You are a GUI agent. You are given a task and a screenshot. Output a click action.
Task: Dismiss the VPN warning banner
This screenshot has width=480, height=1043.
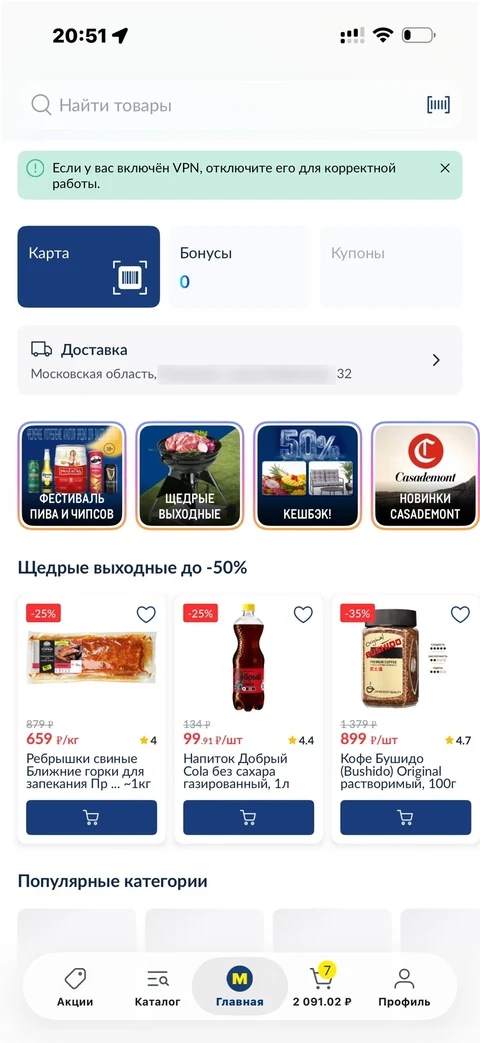[x=445, y=168]
